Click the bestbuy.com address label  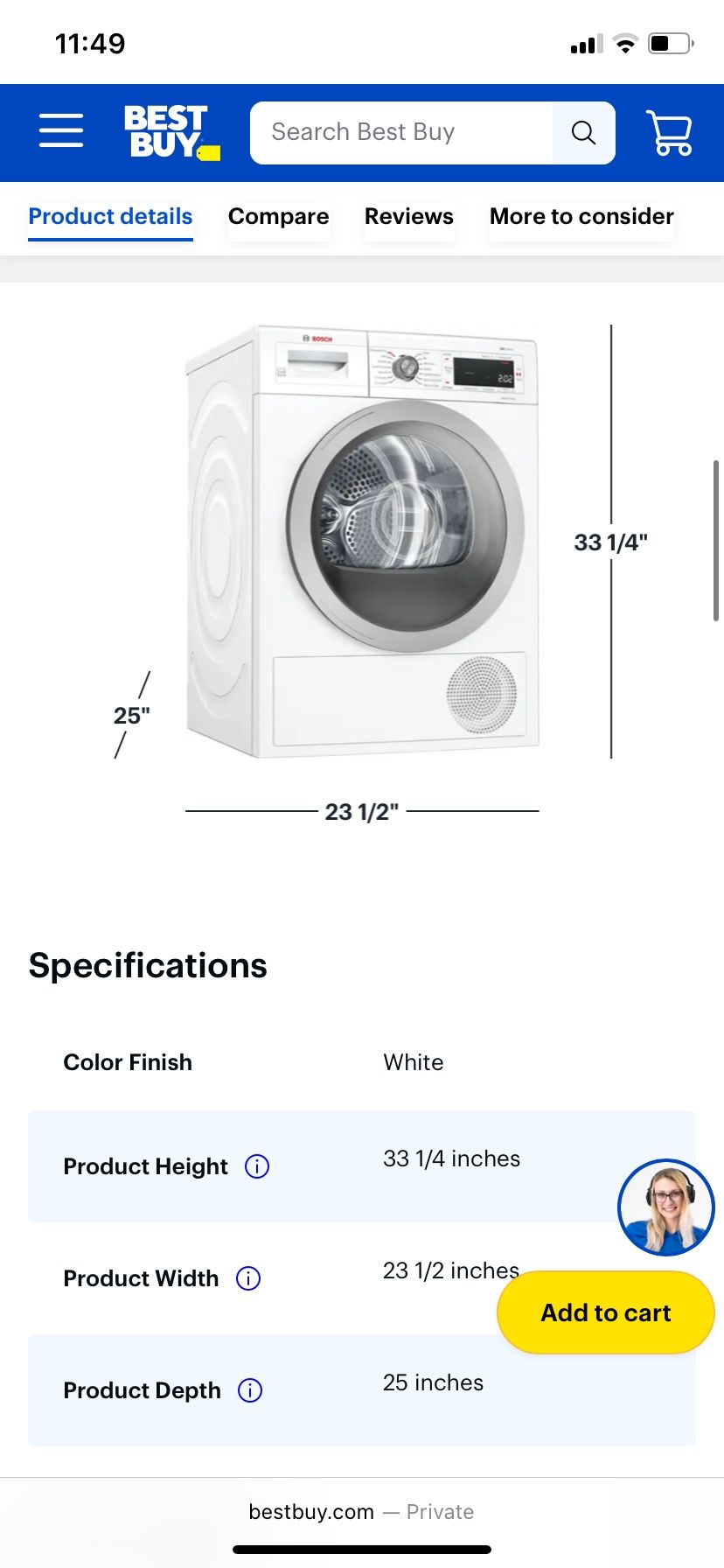(311, 1511)
